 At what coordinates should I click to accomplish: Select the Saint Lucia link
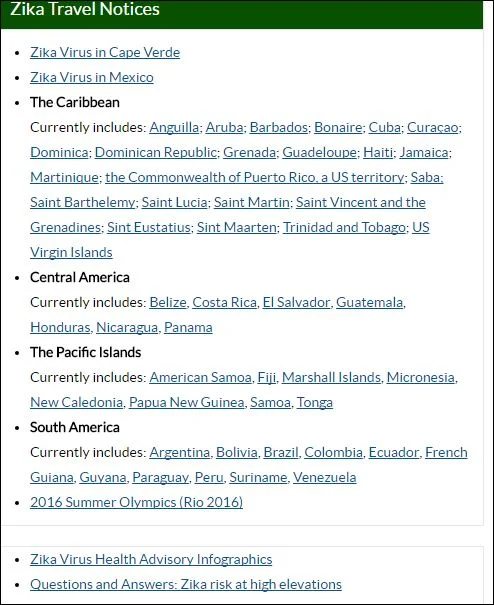(174, 203)
